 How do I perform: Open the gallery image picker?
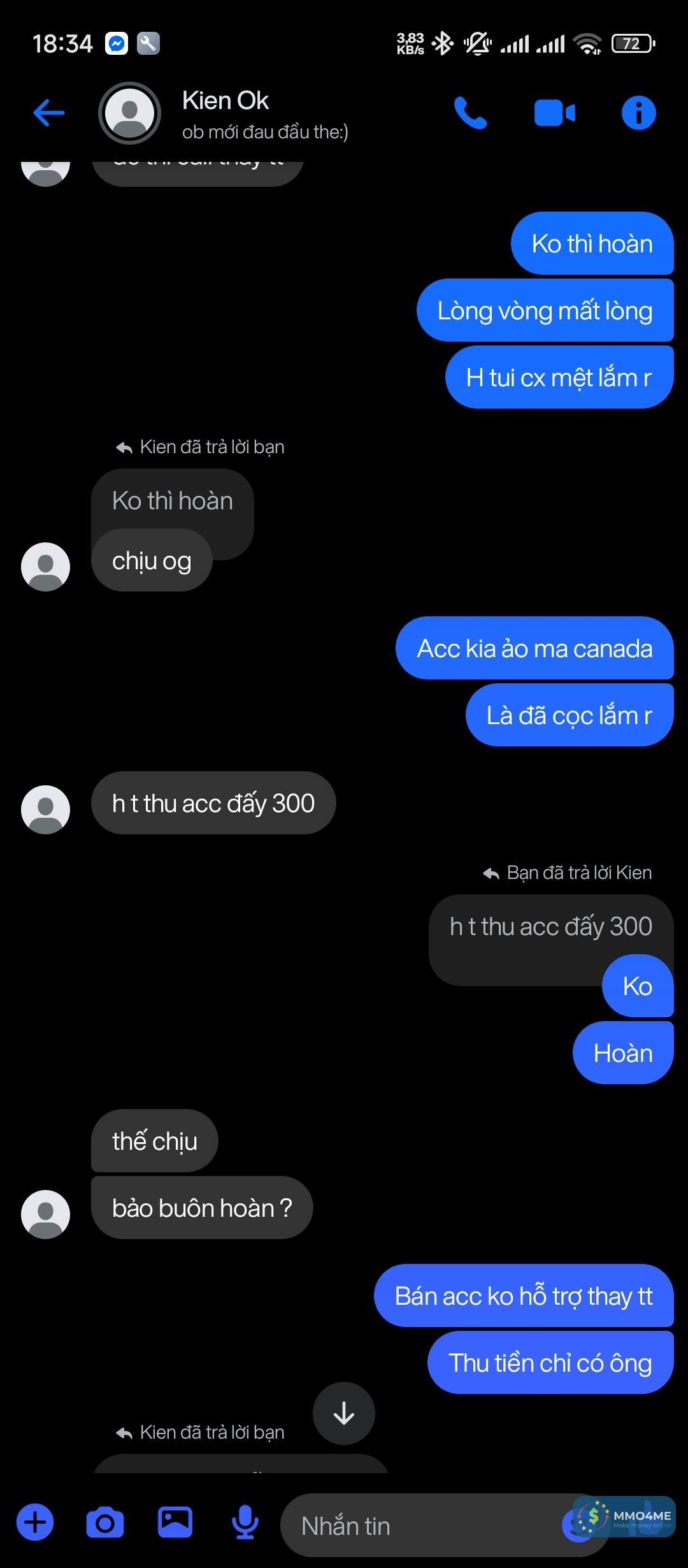pyautogui.click(x=175, y=1523)
